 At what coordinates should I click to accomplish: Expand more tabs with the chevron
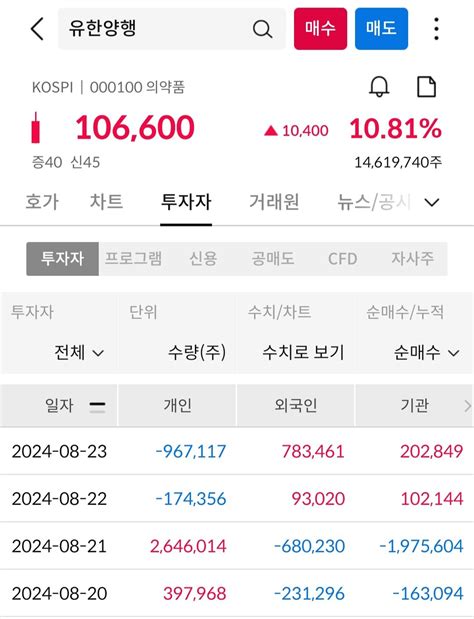[432, 203]
